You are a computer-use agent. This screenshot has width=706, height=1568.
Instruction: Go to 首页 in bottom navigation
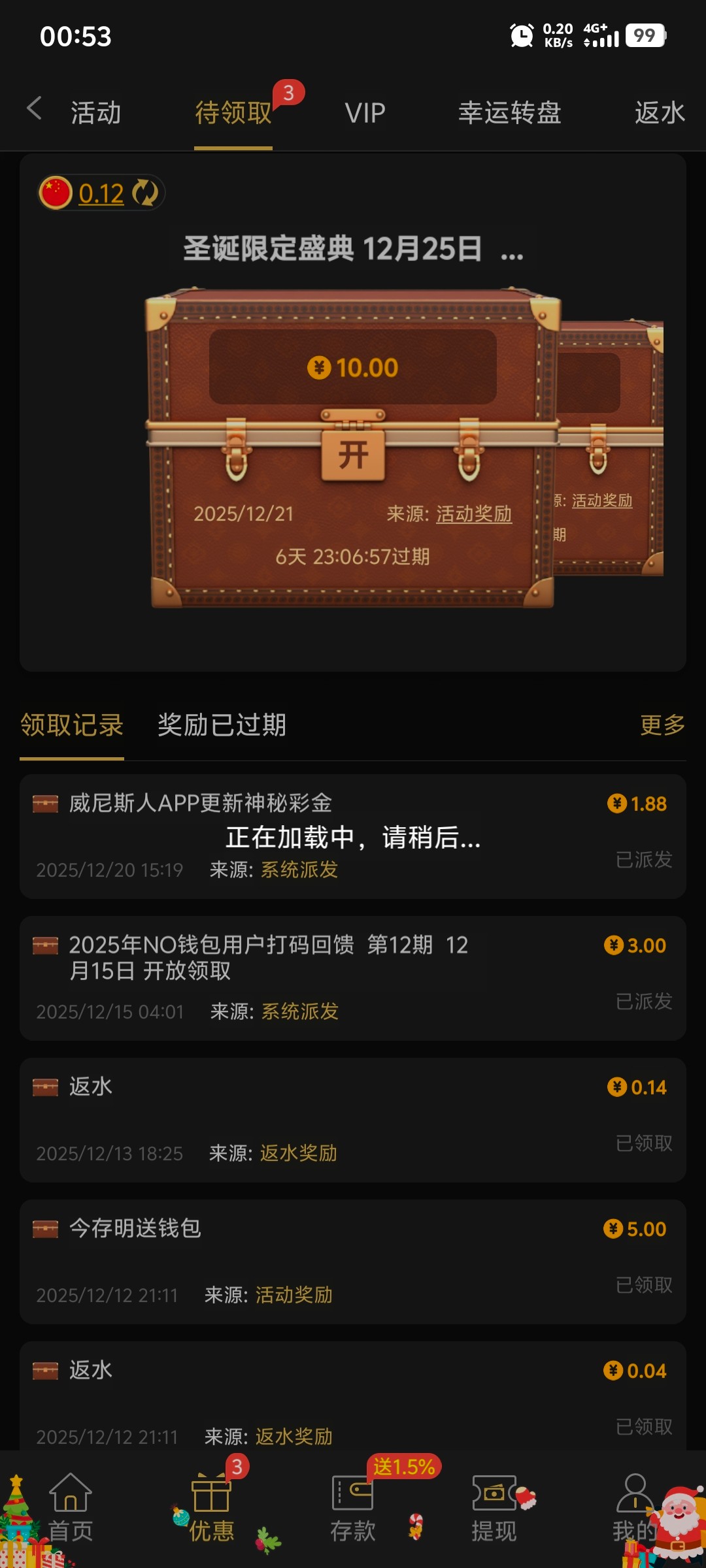[x=71, y=1508]
